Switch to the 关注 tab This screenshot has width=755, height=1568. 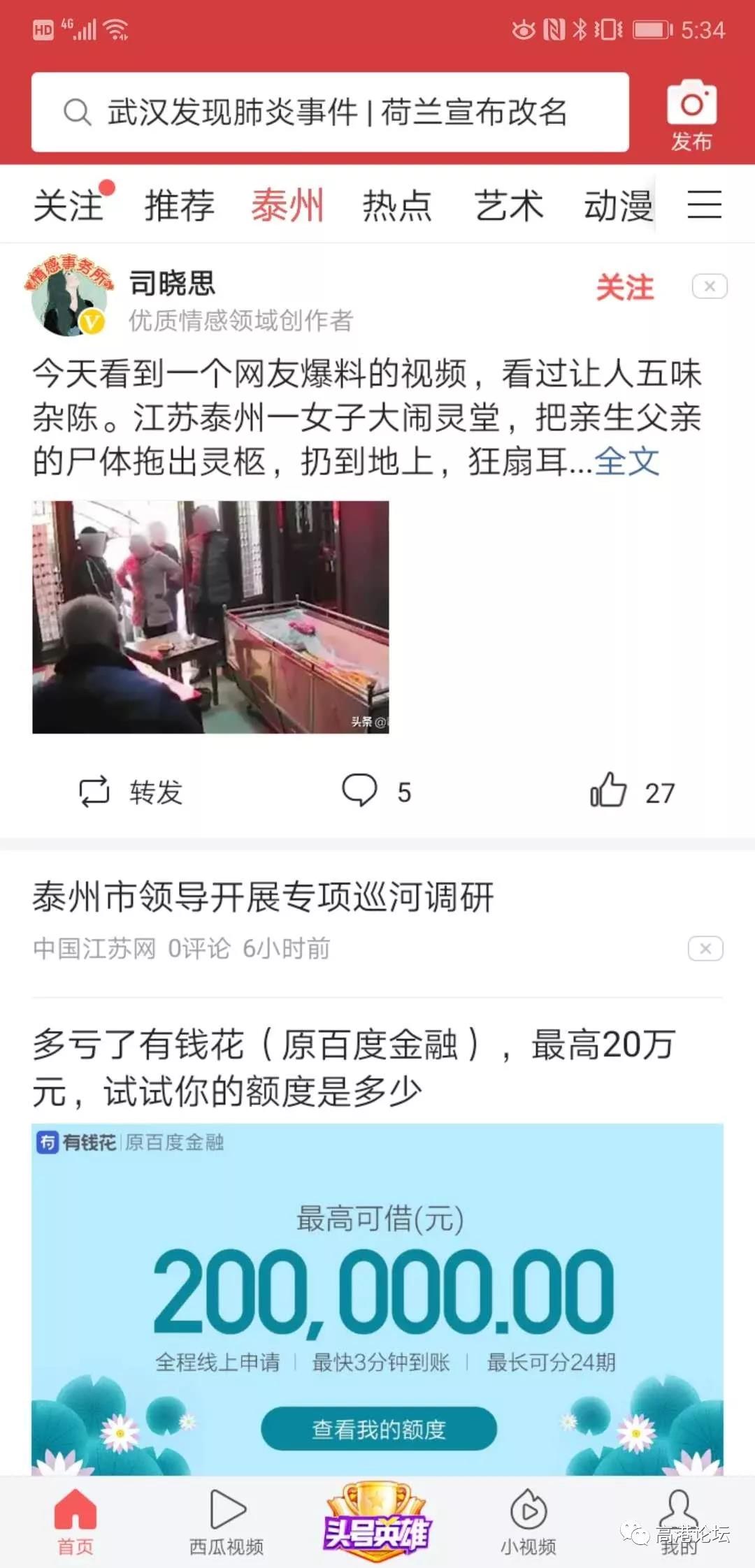click(69, 206)
